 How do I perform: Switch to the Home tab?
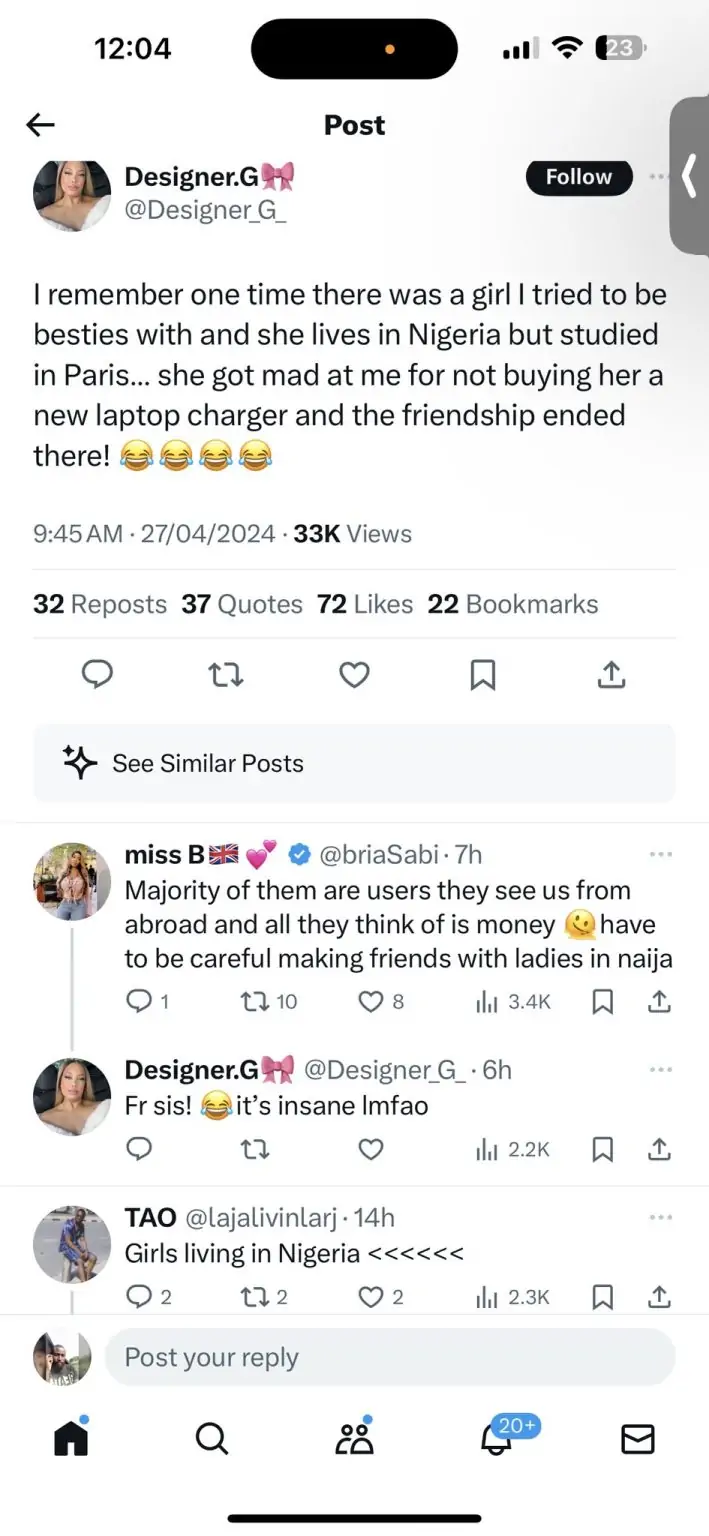pyautogui.click(x=71, y=1438)
